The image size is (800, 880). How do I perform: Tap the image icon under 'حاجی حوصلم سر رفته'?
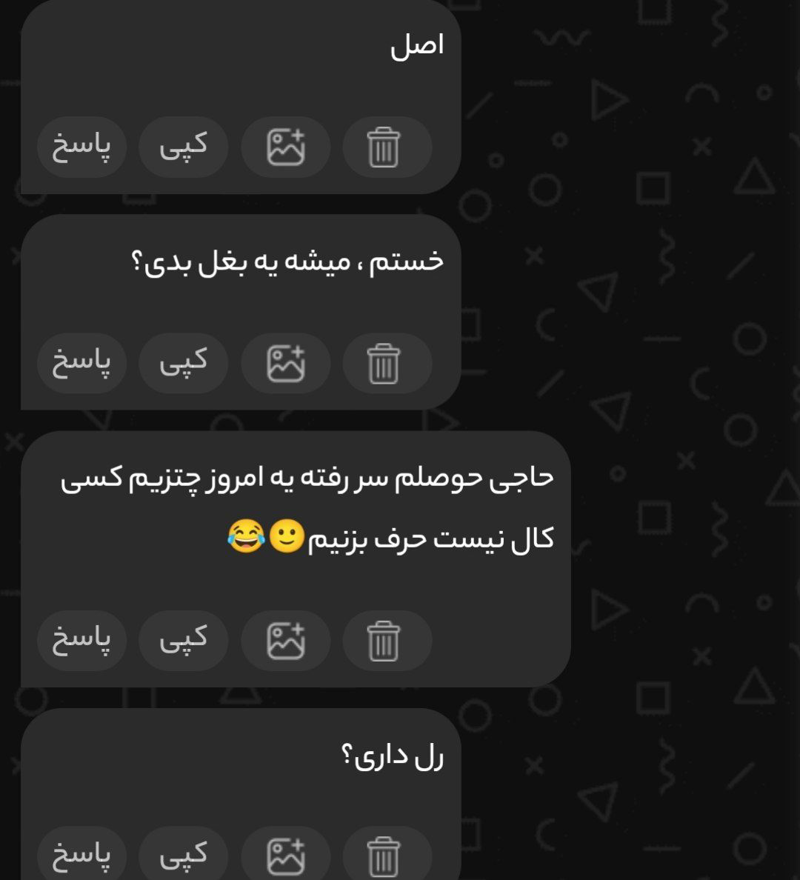click(x=285, y=640)
